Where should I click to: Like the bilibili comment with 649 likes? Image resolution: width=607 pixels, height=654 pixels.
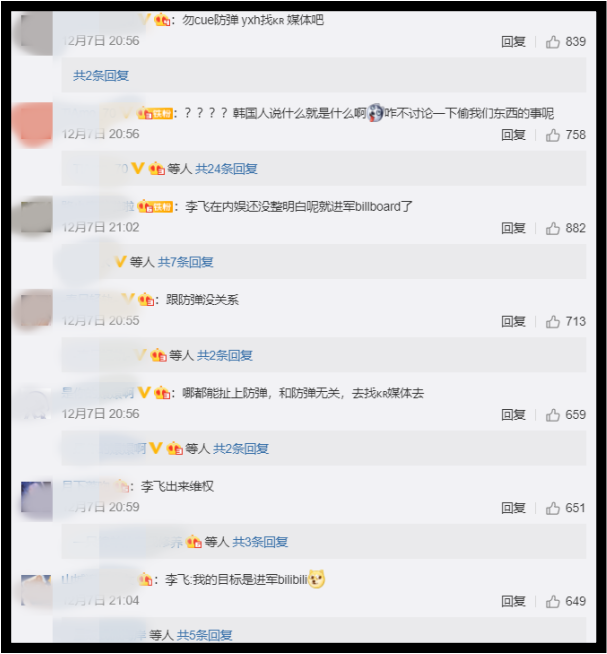click(553, 601)
